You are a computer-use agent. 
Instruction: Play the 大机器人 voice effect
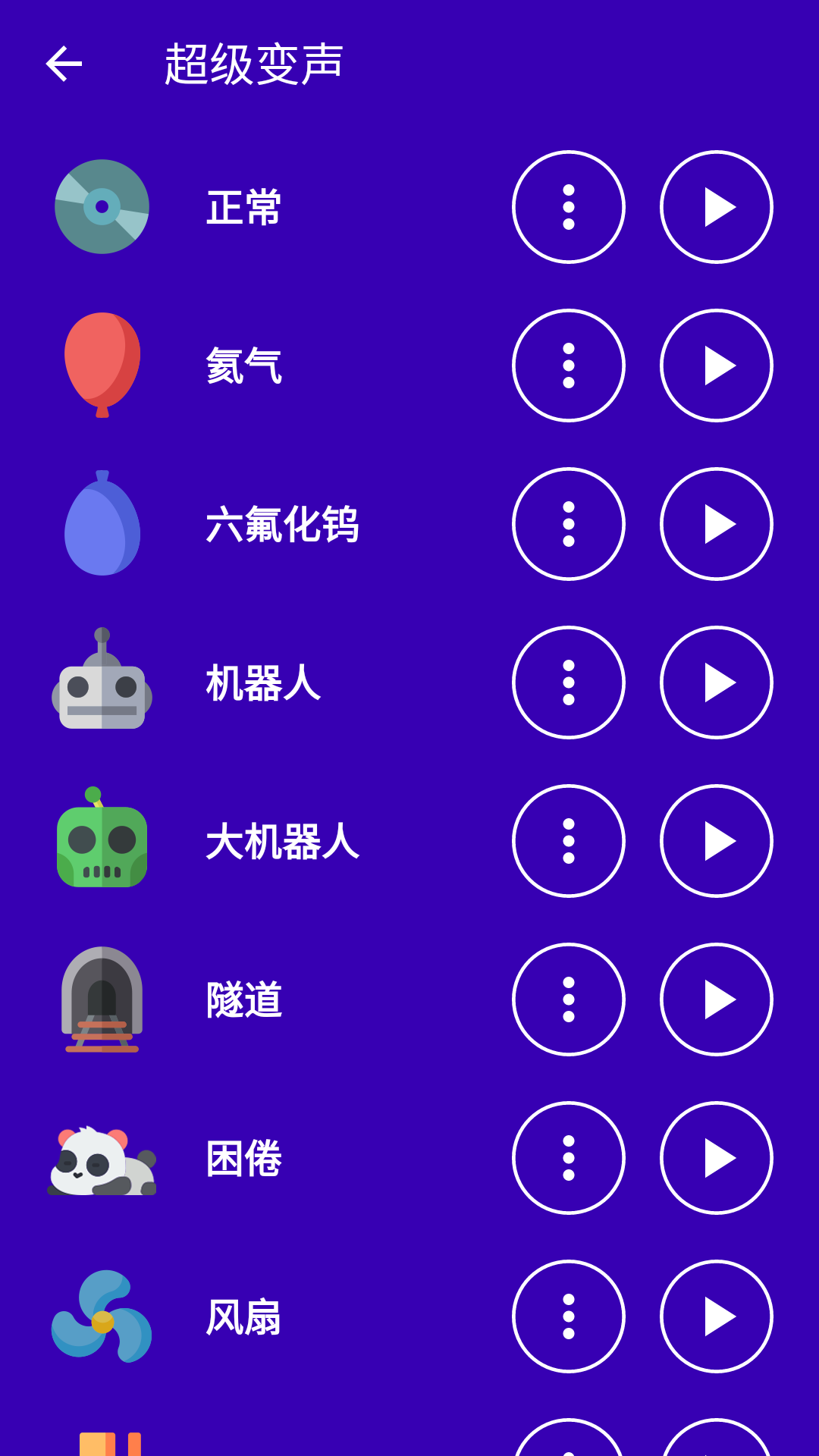[716, 842]
